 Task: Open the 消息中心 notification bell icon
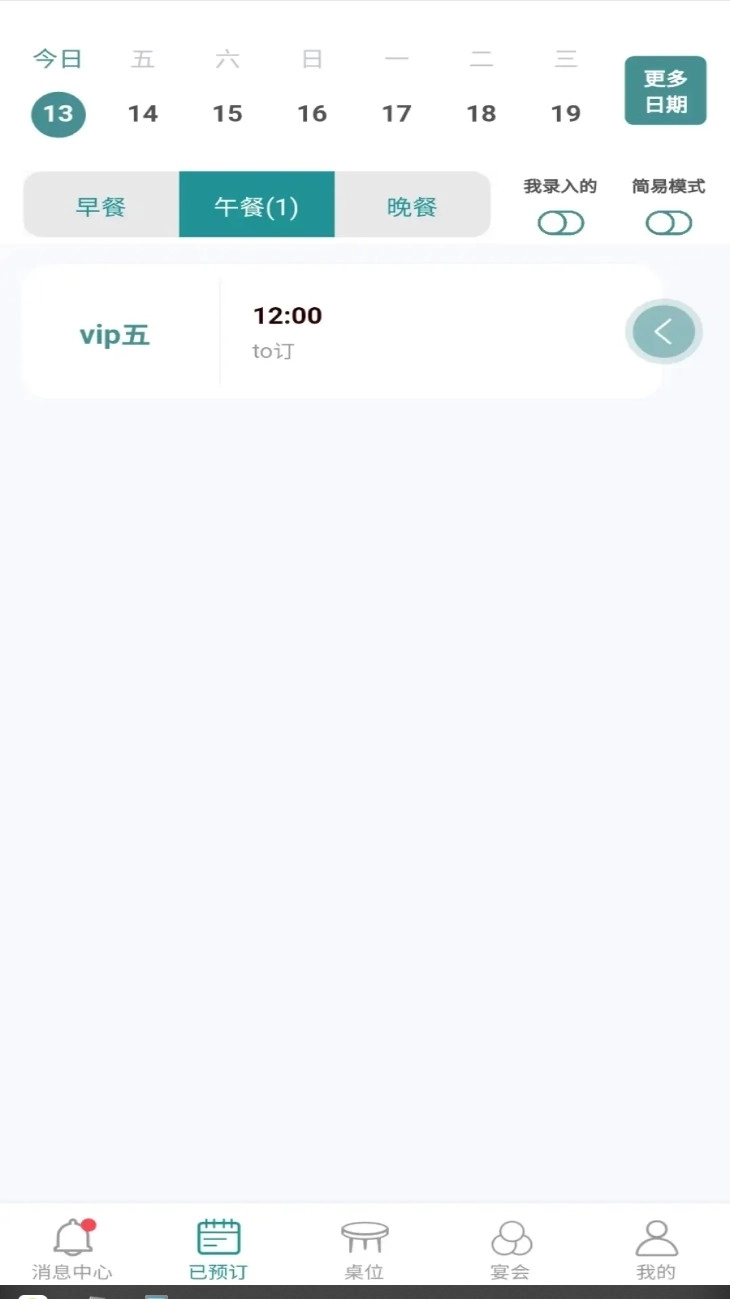point(70,1237)
